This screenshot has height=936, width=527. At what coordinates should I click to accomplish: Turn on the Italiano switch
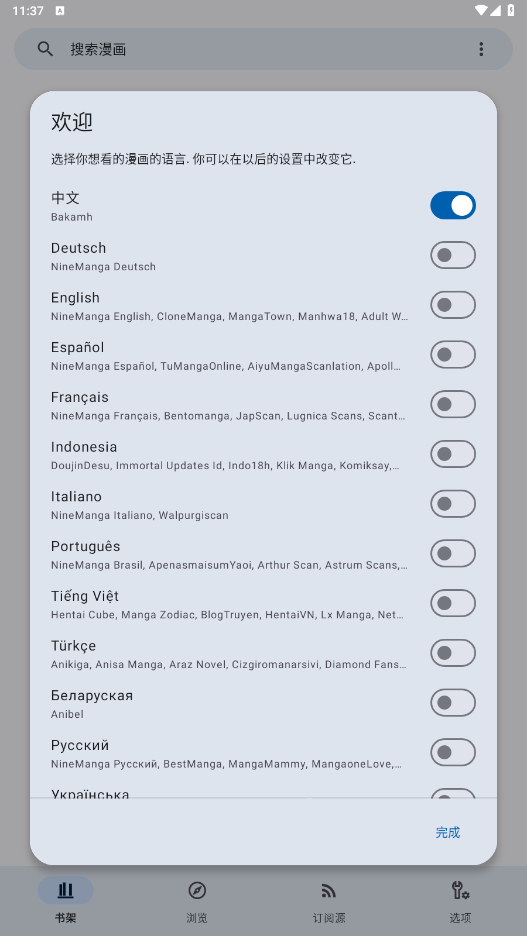click(453, 504)
